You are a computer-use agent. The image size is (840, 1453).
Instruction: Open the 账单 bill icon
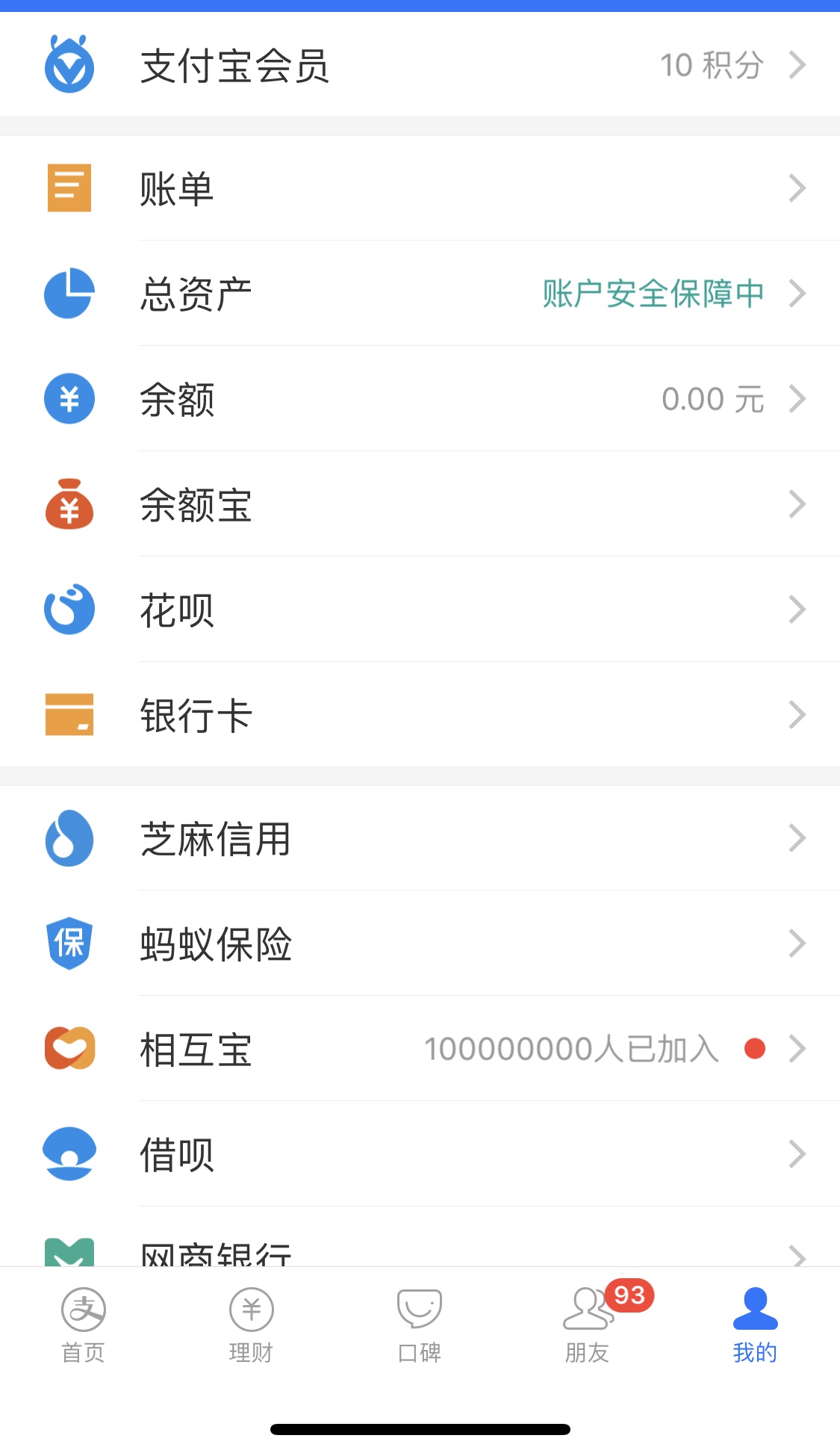click(68, 189)
